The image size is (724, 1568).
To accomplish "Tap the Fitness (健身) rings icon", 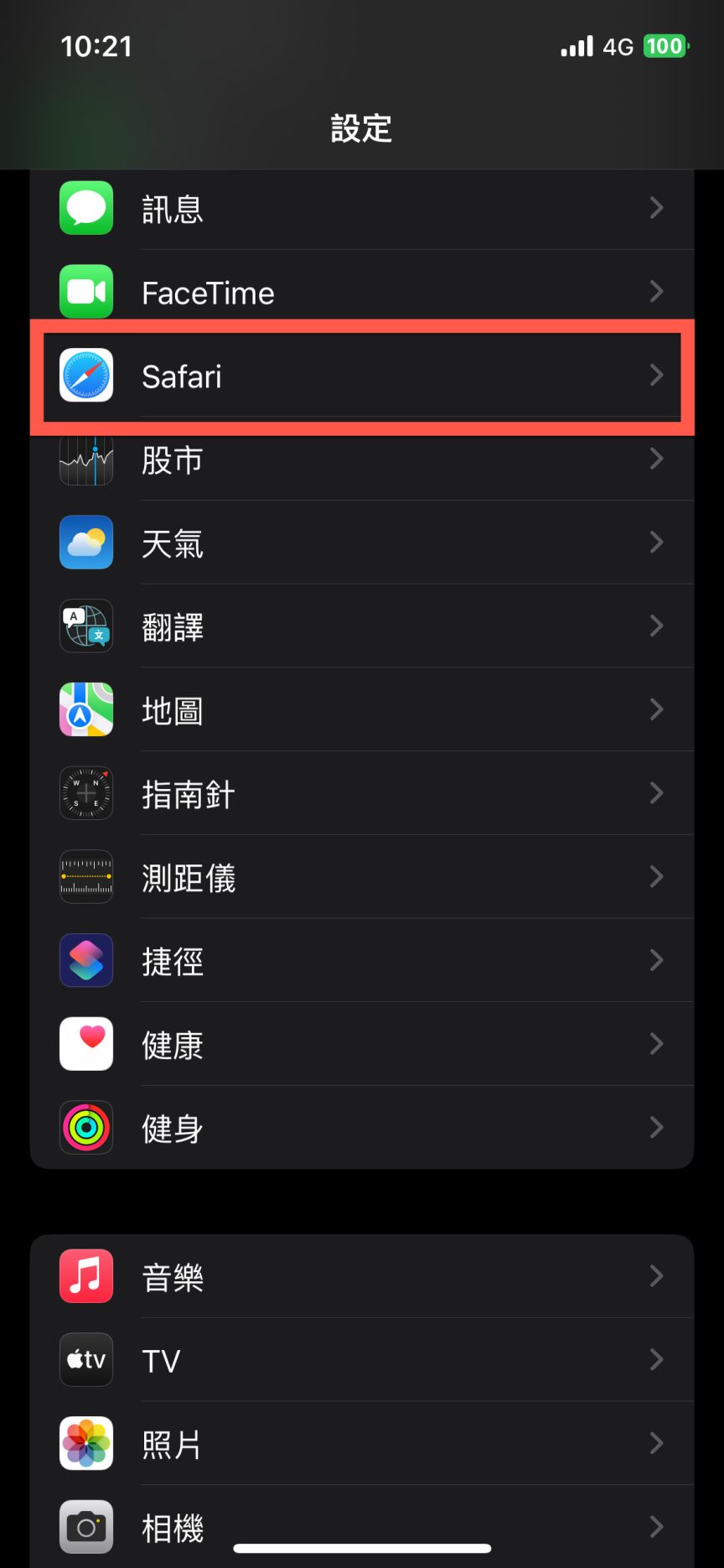I will (85, 1127).
